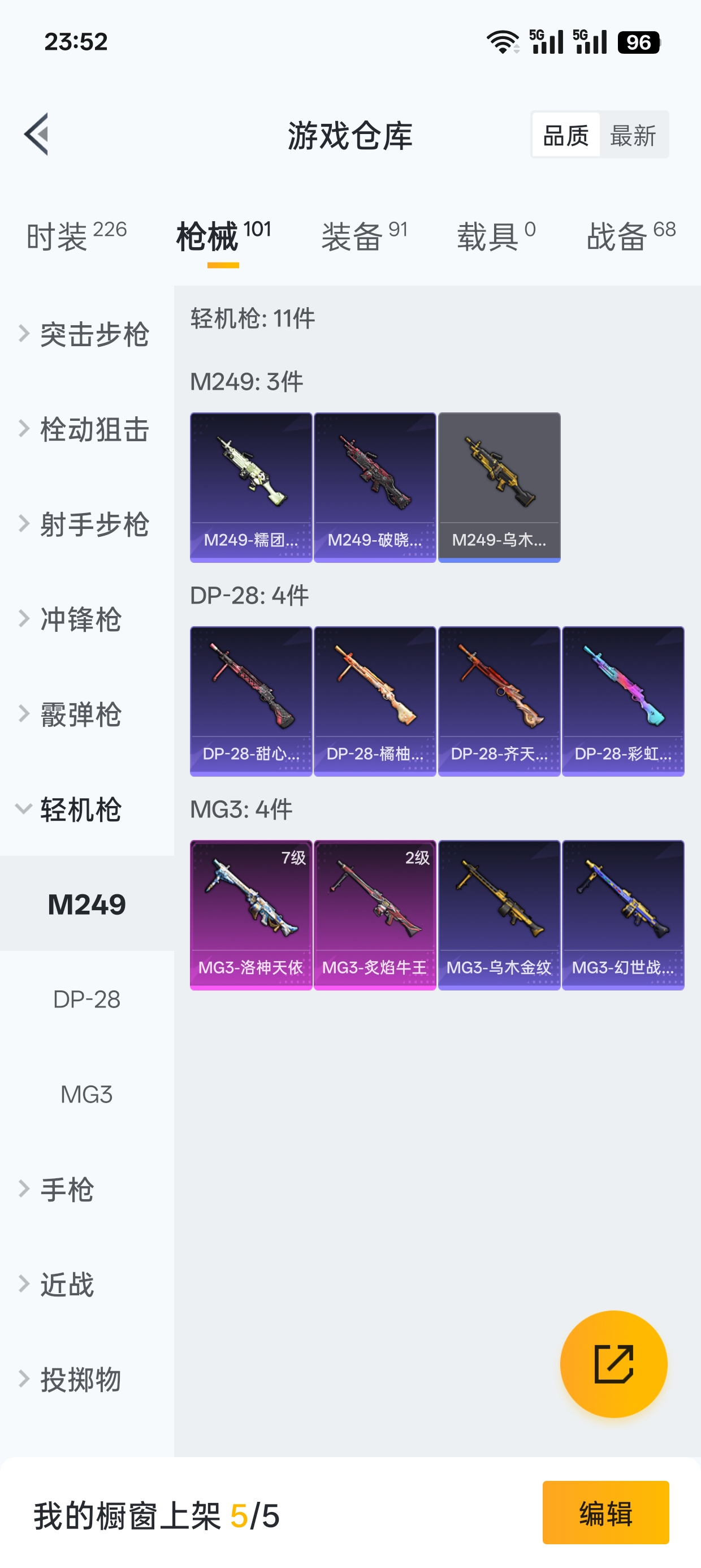View the MG3-洛神天依 level 7 skin
Screen dimensions: 701x1568
250,914
